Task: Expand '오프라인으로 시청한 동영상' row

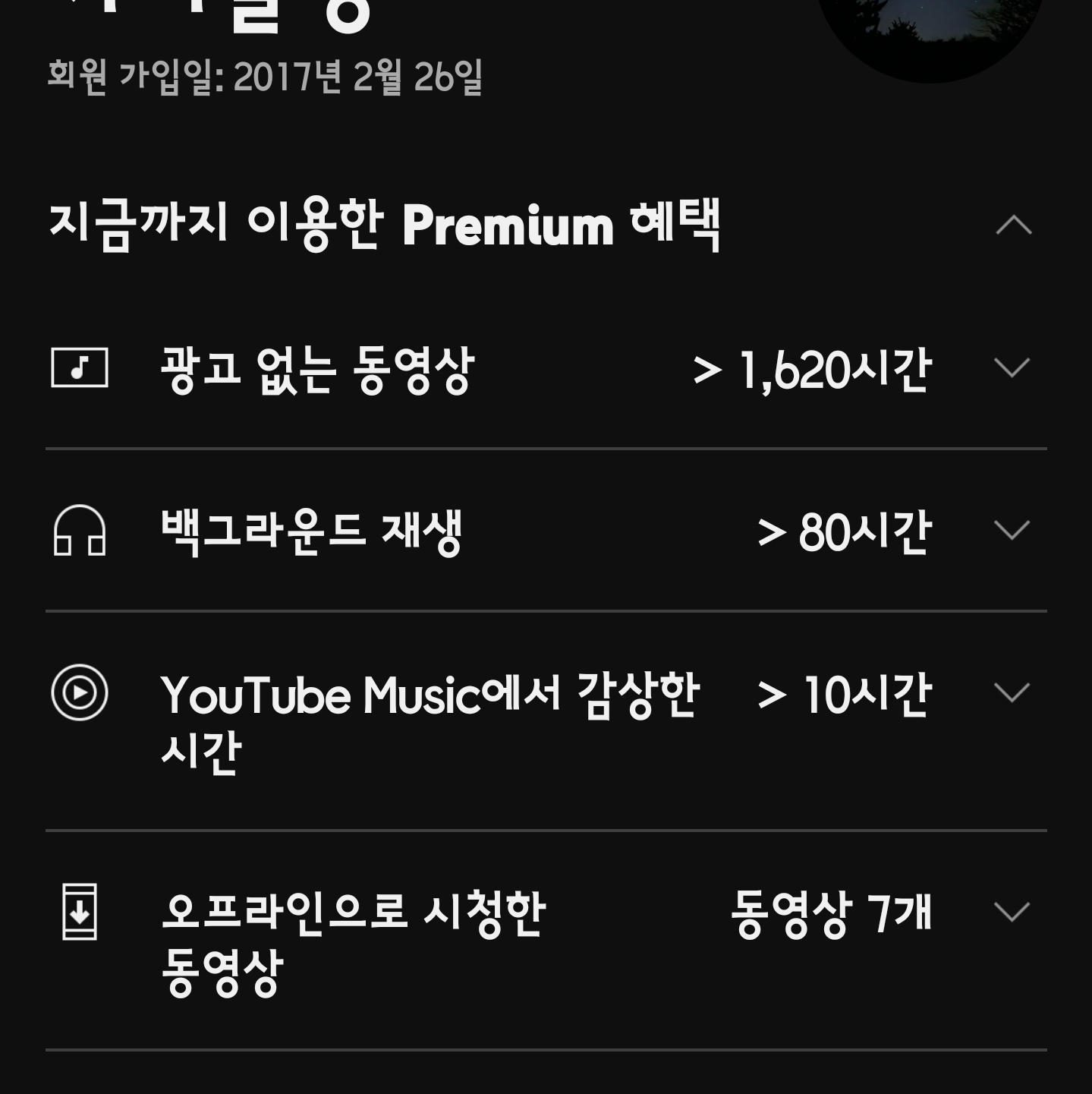Action: click(1012, 912)
